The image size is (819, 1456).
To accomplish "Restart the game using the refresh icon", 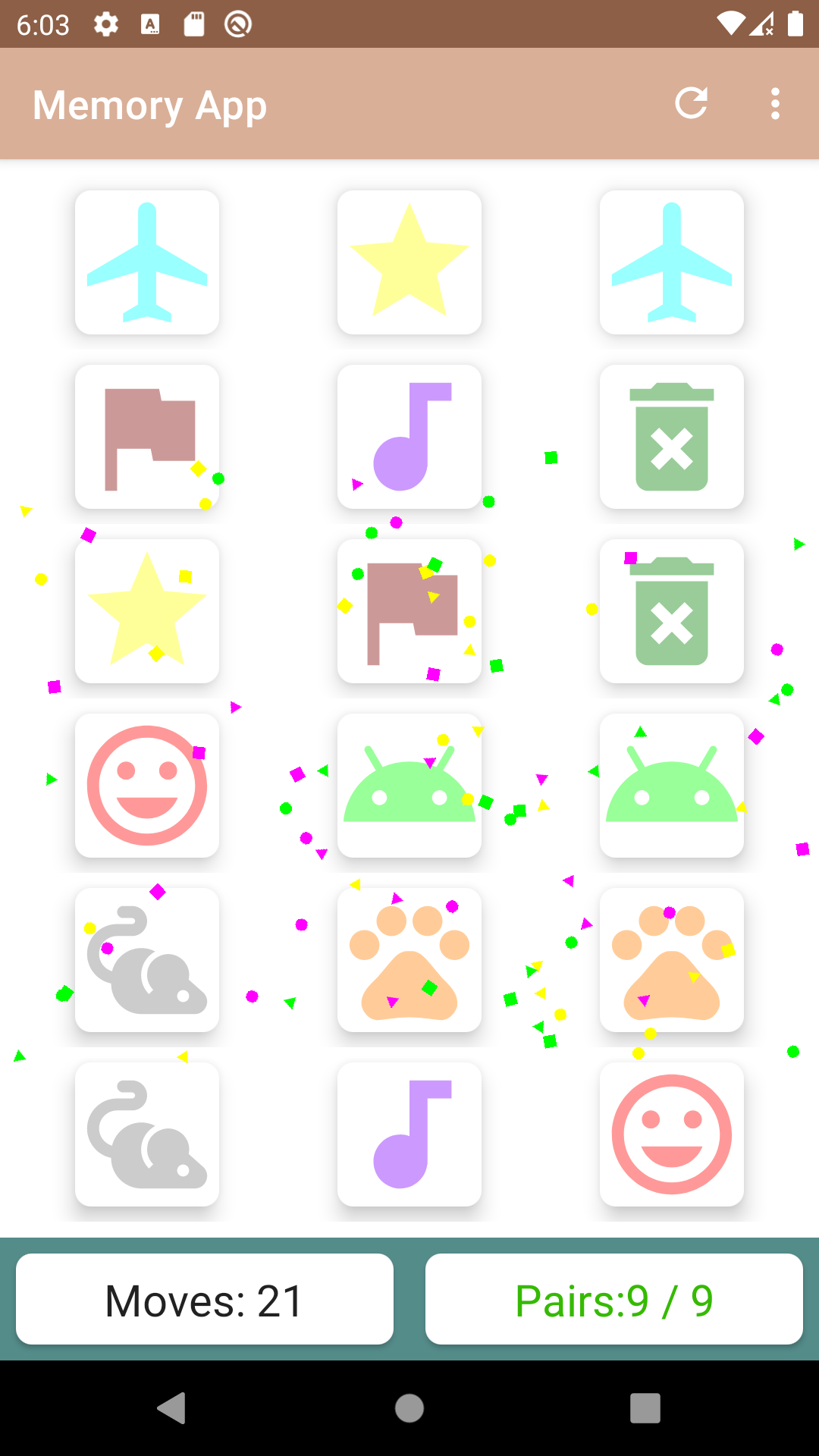I will pyautogui.click(x=691, y=104).
